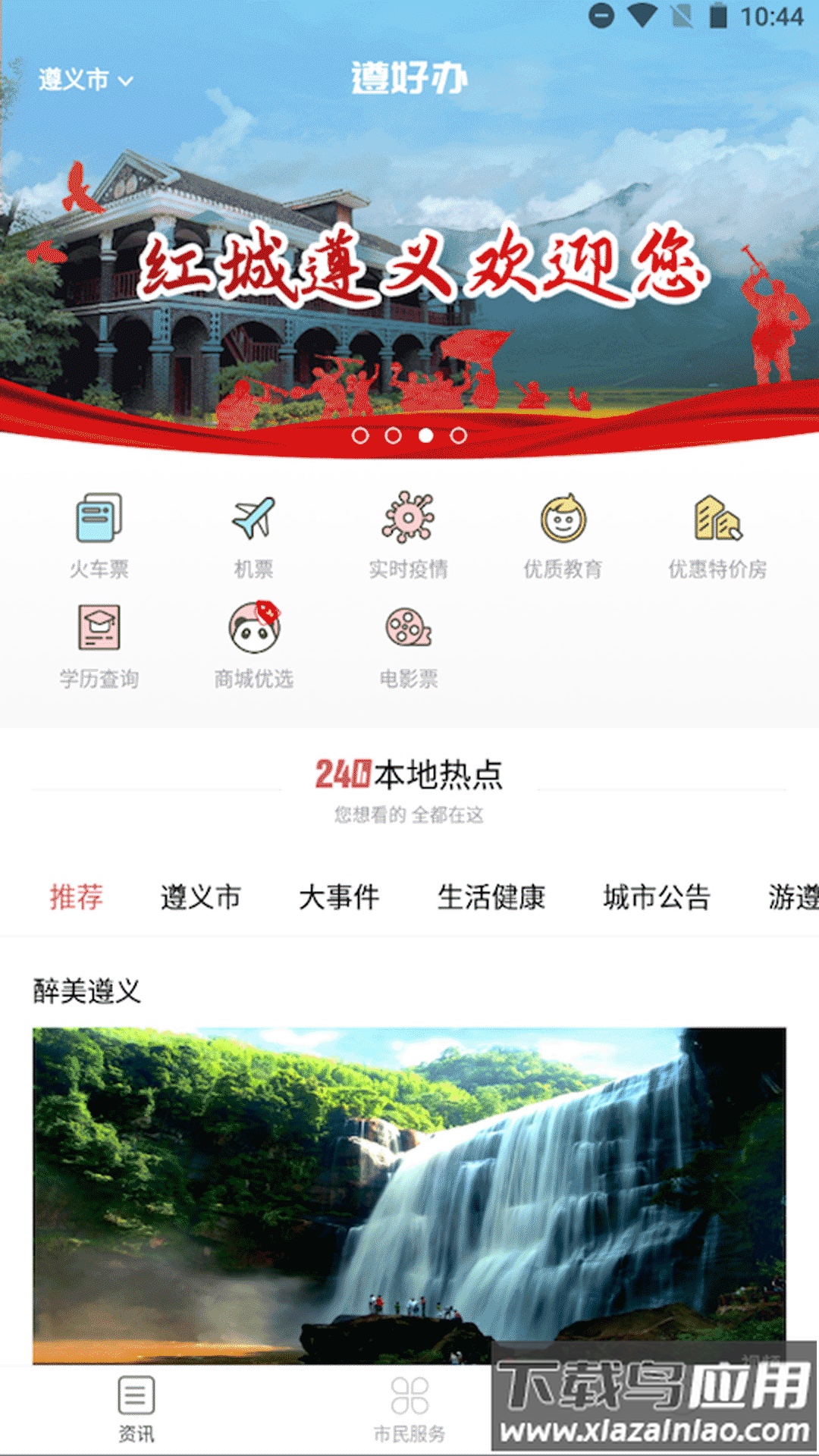Go to the 资讯 bottom tab
819x1456 pixels.
click(136, 1409)
